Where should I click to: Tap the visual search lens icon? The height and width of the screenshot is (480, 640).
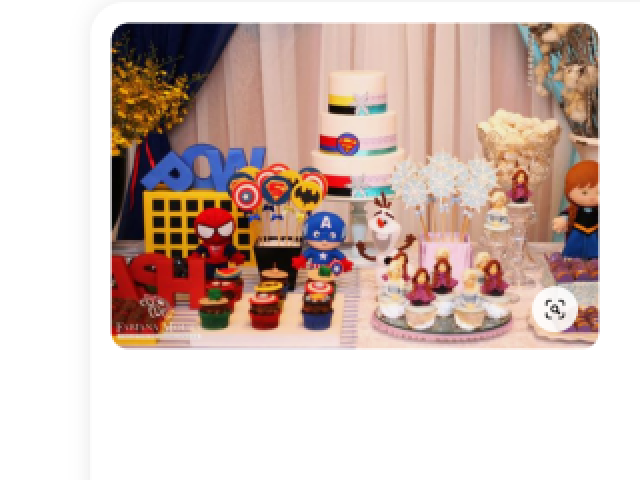point(555,309)
